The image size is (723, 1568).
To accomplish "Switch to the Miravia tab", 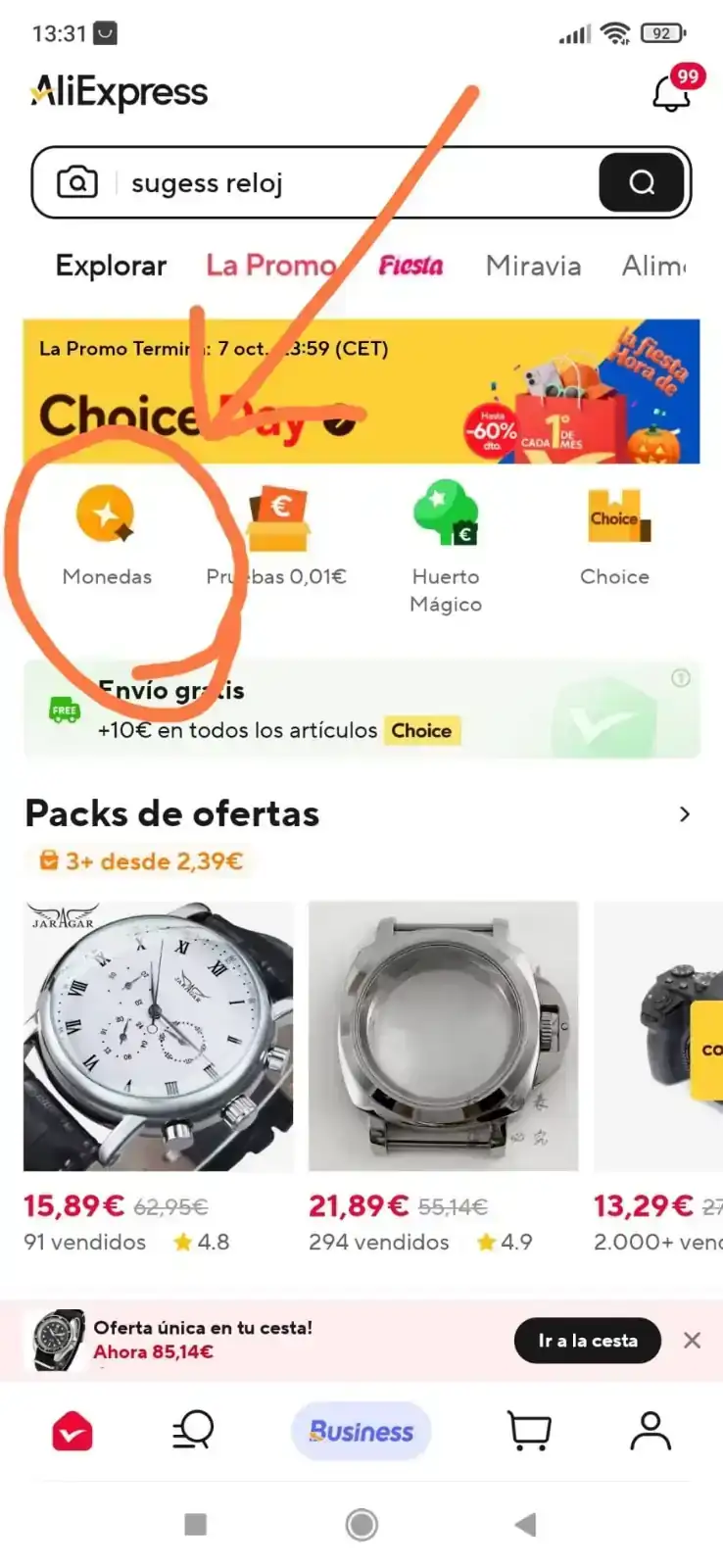I will coord(533,266).
